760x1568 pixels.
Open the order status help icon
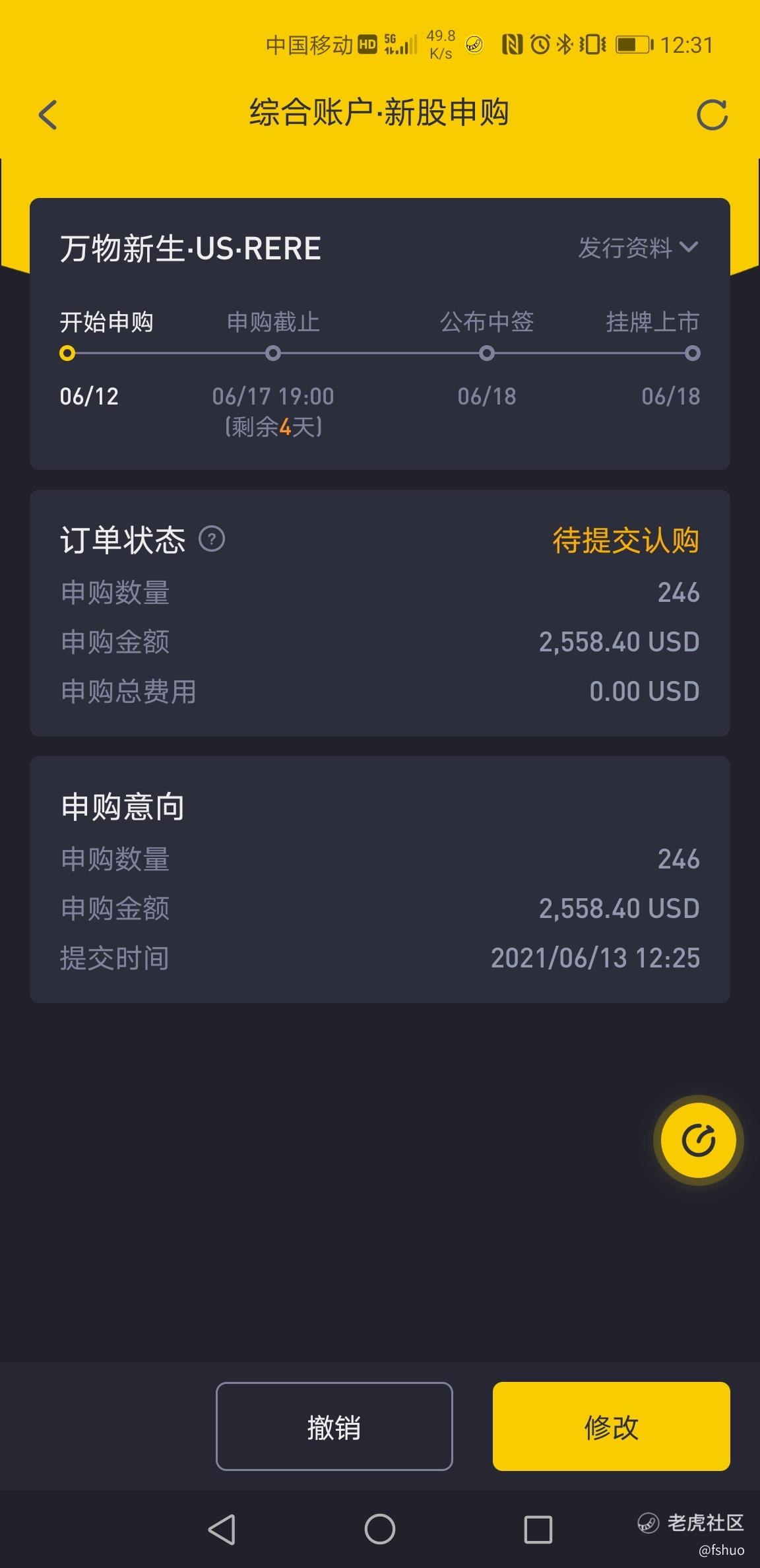212,539
